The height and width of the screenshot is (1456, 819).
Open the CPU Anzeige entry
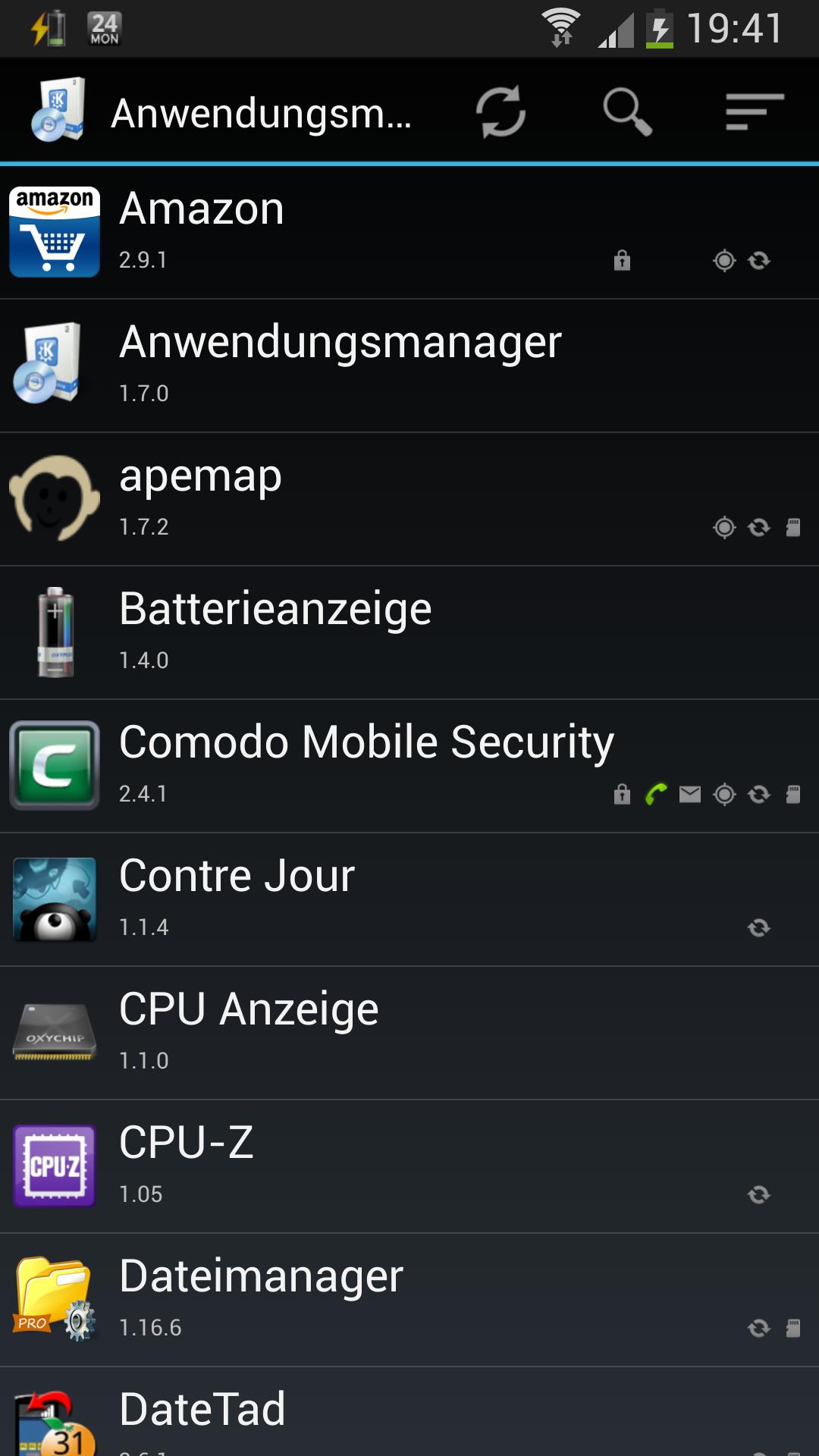click(x=303, y=1028)
